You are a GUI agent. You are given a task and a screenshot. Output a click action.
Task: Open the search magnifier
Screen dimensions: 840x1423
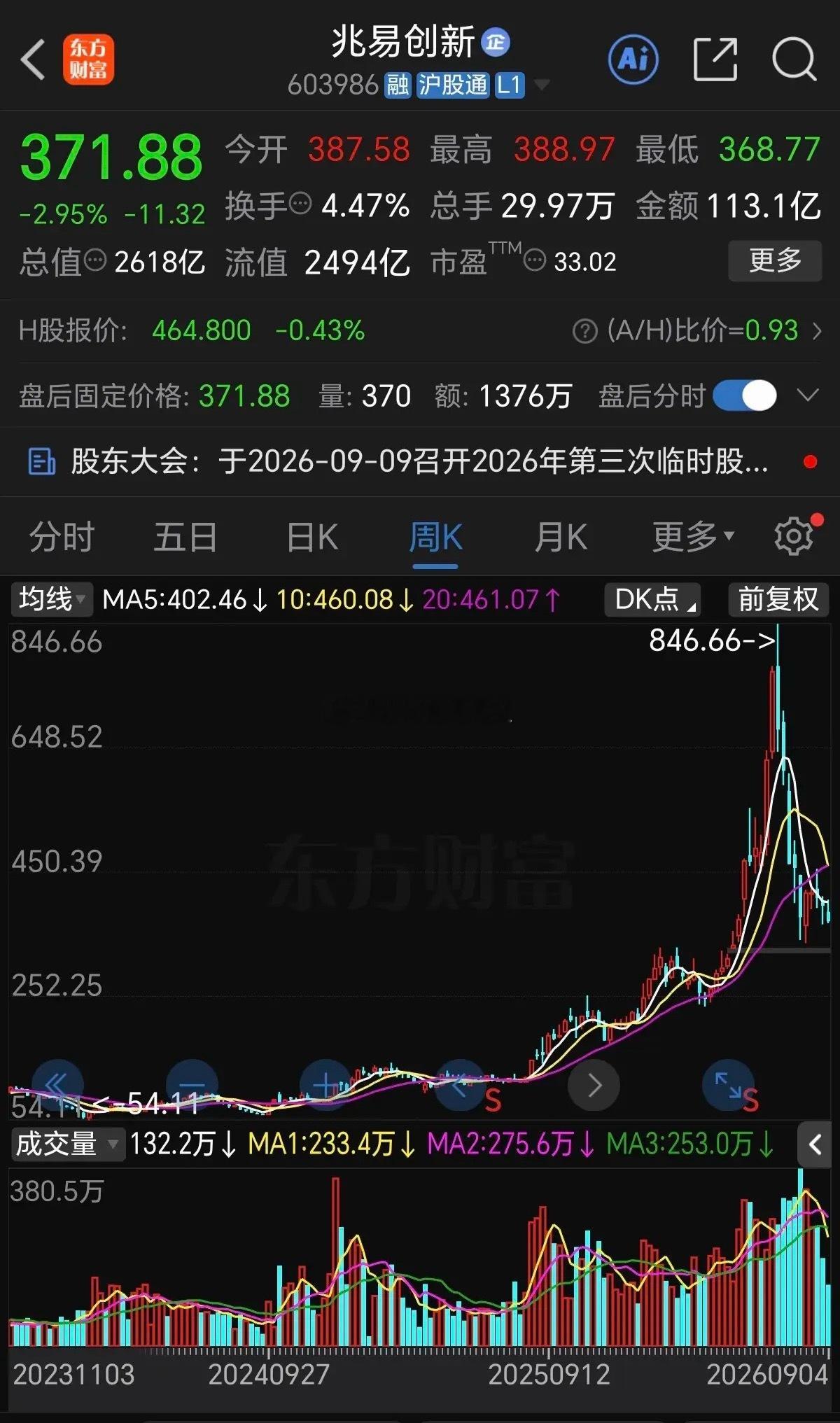point(794,60)
